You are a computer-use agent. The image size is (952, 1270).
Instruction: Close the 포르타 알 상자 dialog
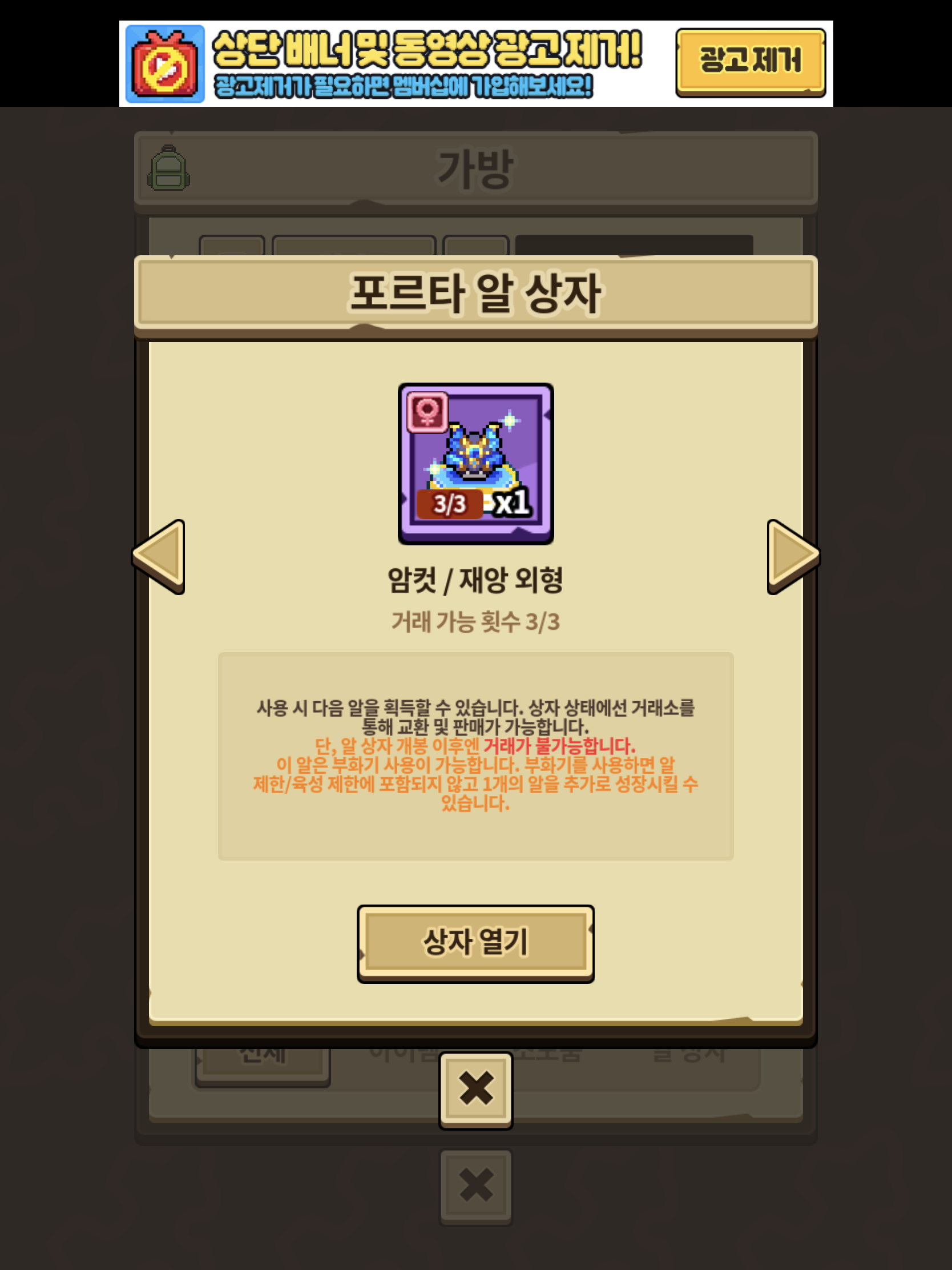pos(475,1089)
